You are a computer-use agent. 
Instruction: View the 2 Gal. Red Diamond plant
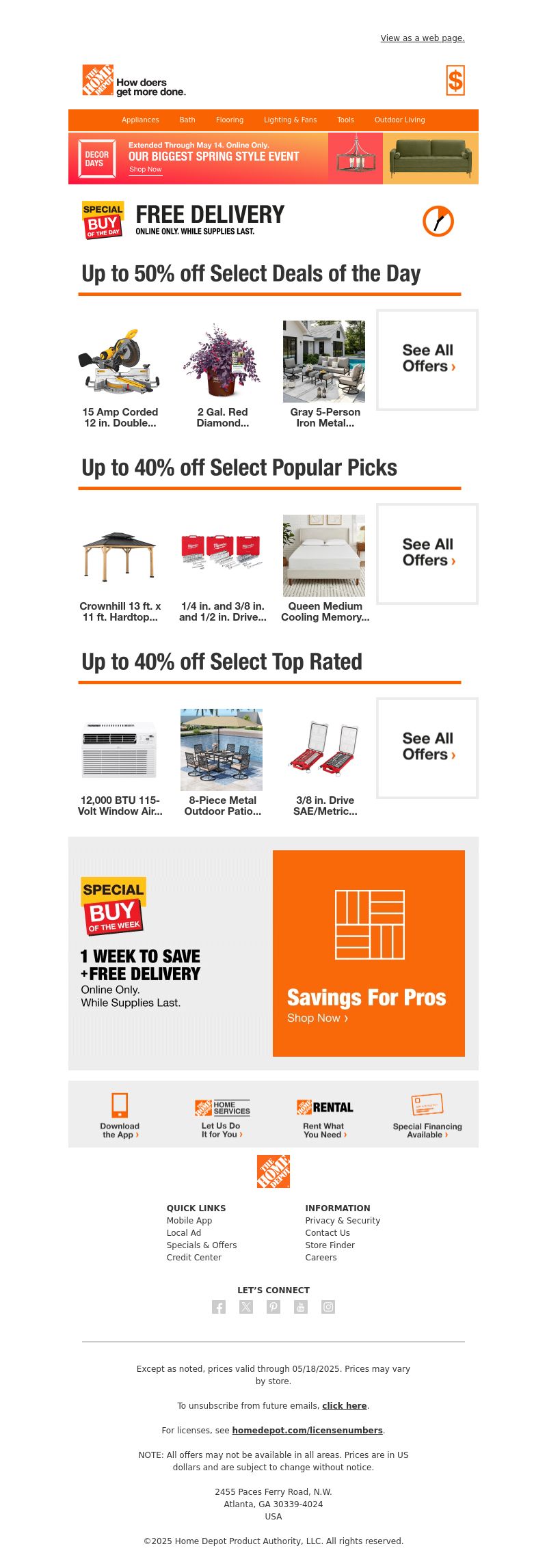pos(222,375)
